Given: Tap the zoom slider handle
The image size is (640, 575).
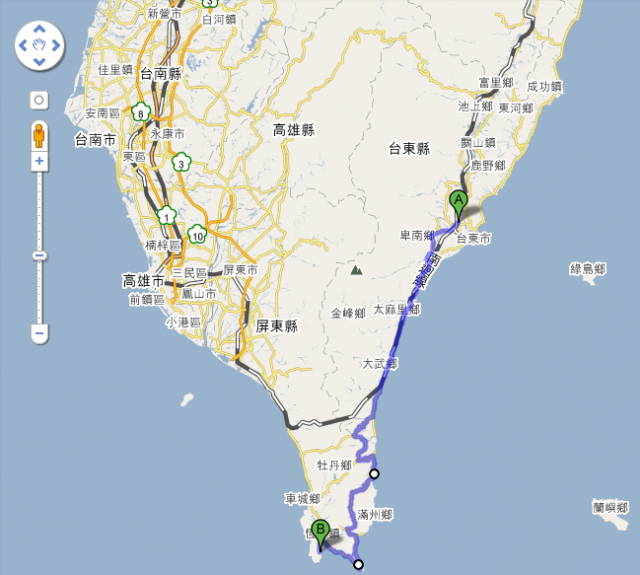Looking at the screenshot, I should (x=39, y=255).
